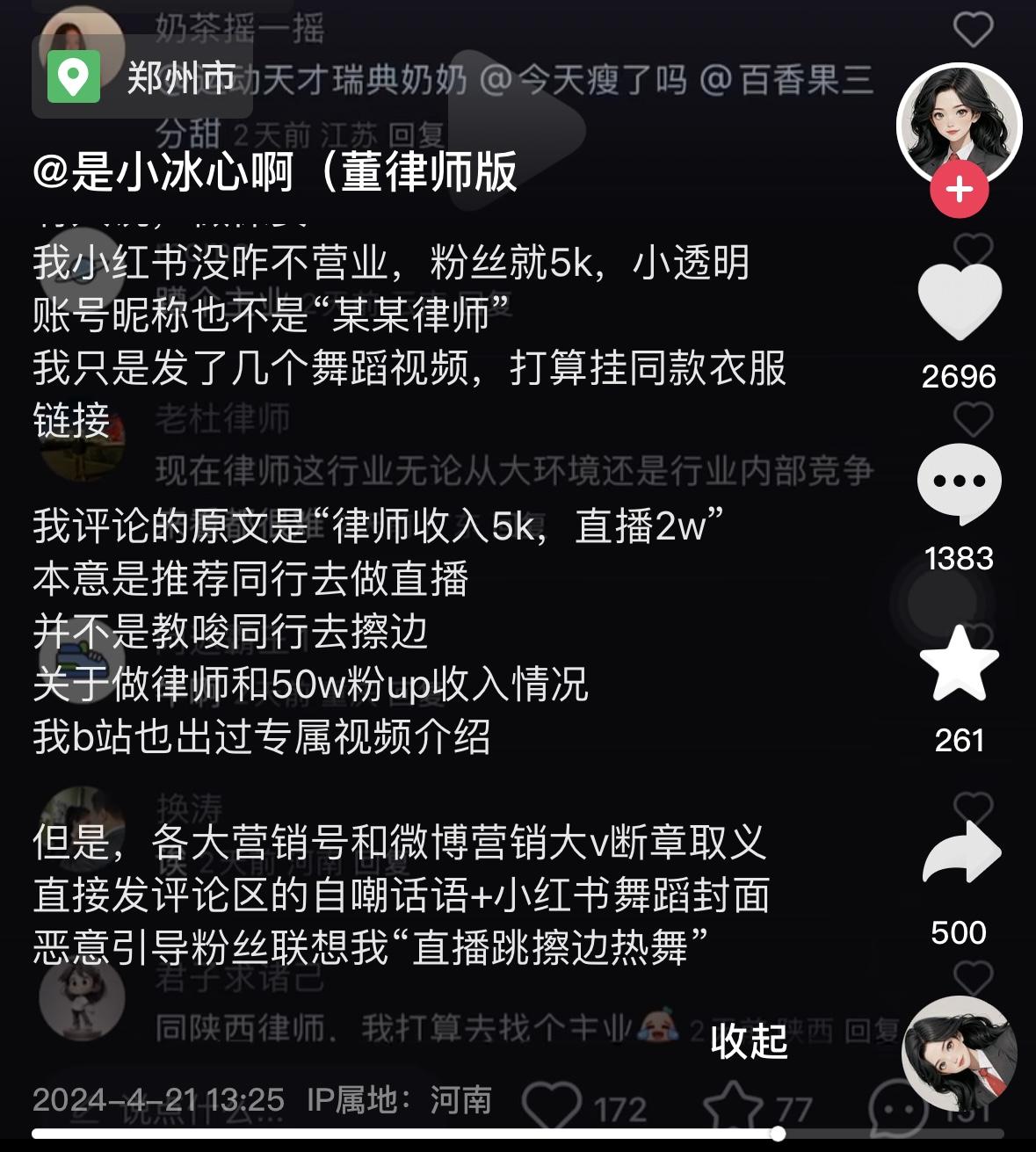Share this video
Viewport: 1036px width, 1152px height.
coord(959,854)
